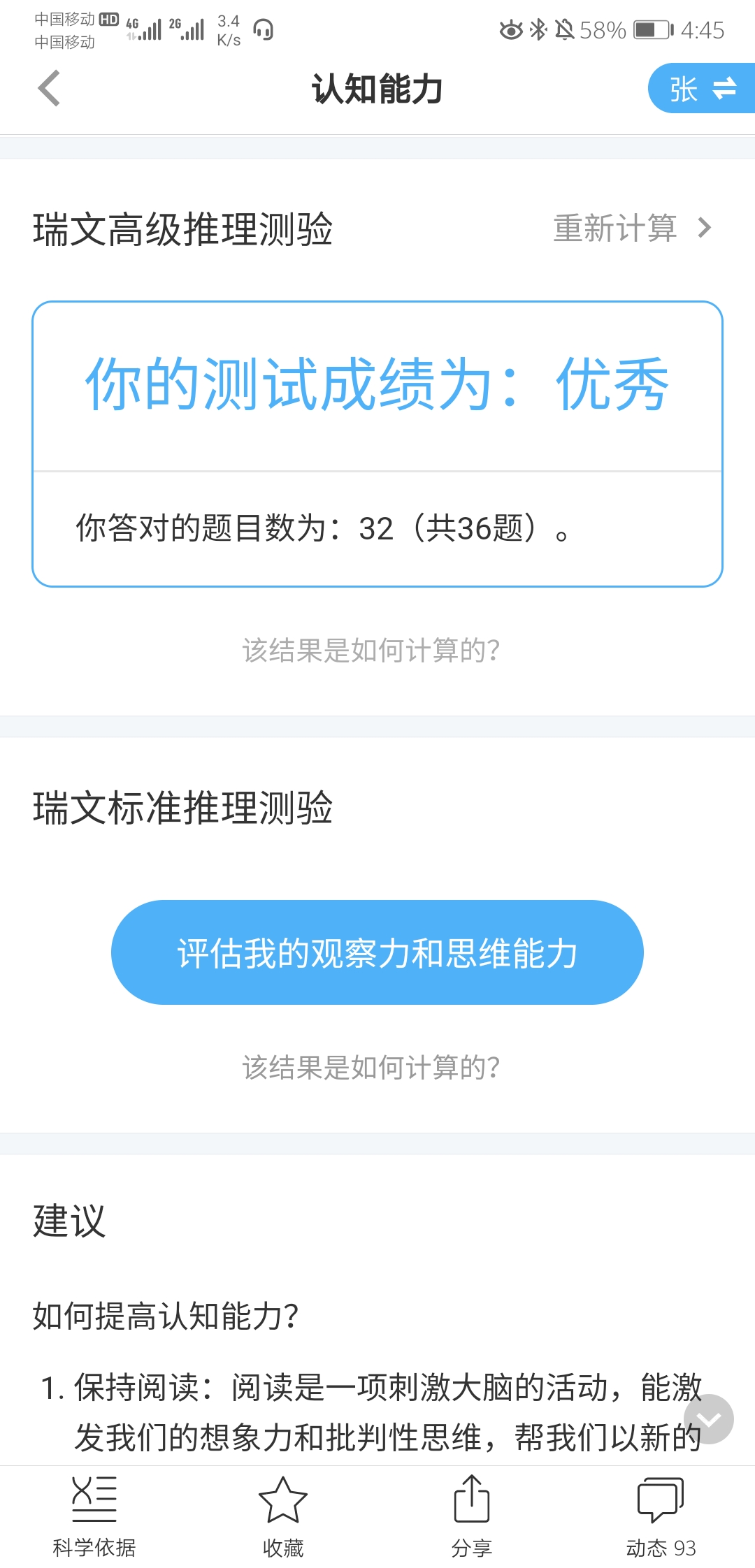Tap the floating down-arrow button
This screenshot has height=1568, width=755.
click(x=709, y=1419)
